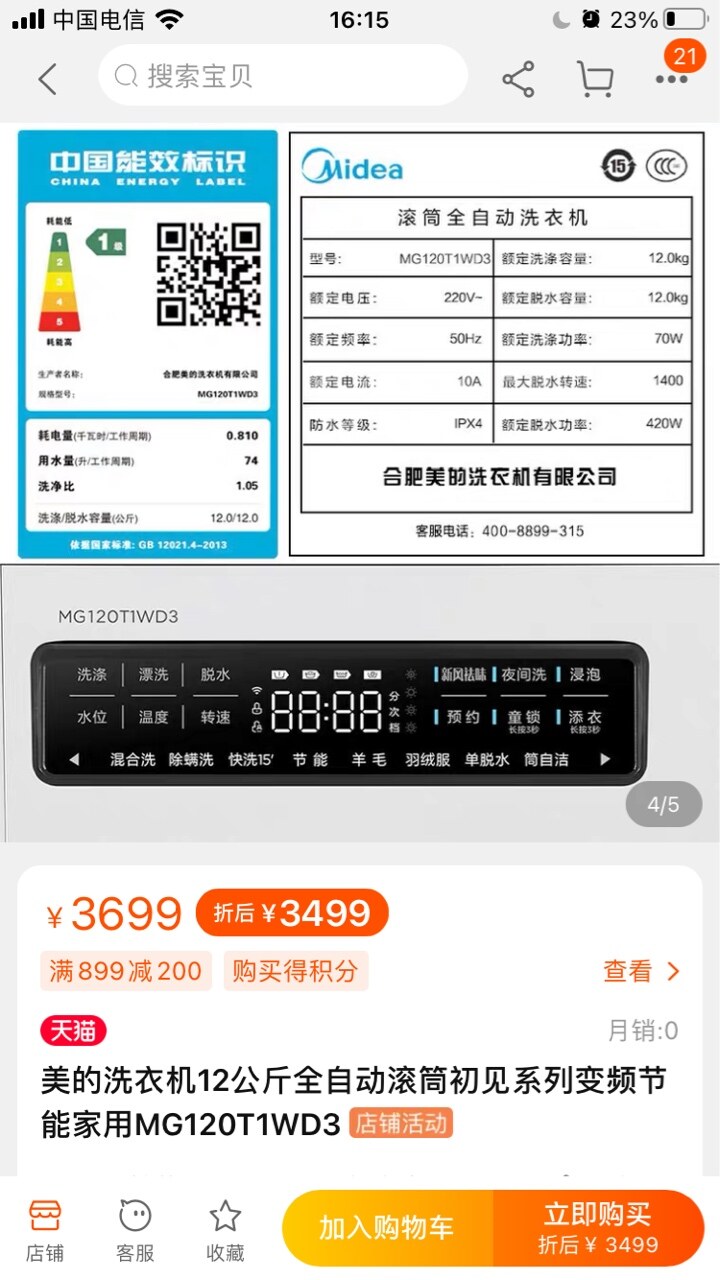Open the shopping cart
Viewport: 720px width, 1280px height.
(594, 79)
